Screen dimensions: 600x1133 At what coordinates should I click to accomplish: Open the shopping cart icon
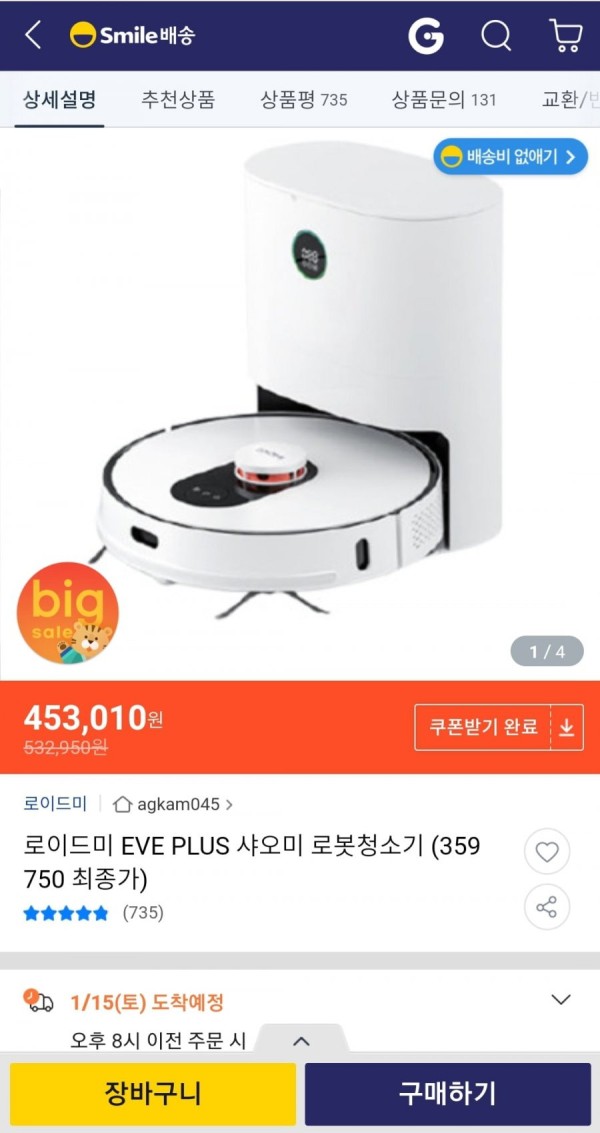(566, 36)
